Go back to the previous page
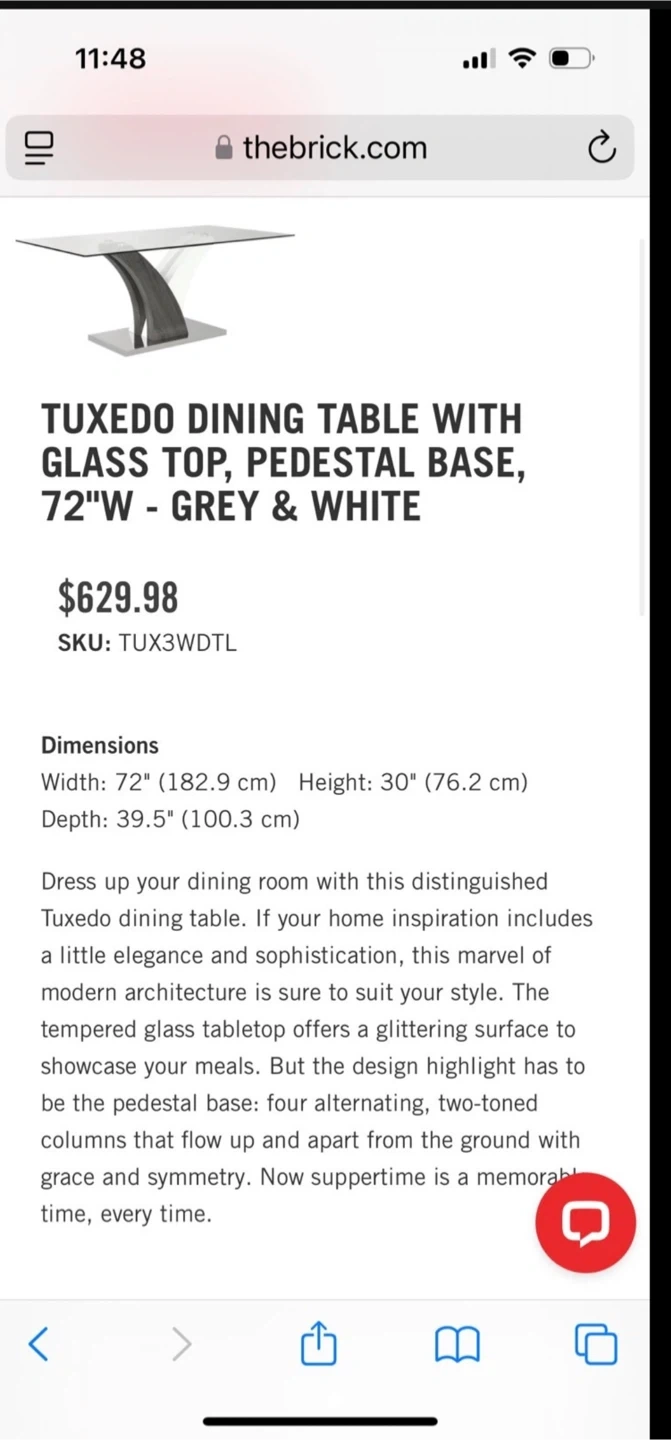 pyautogui.click(x=39, y=1343)
